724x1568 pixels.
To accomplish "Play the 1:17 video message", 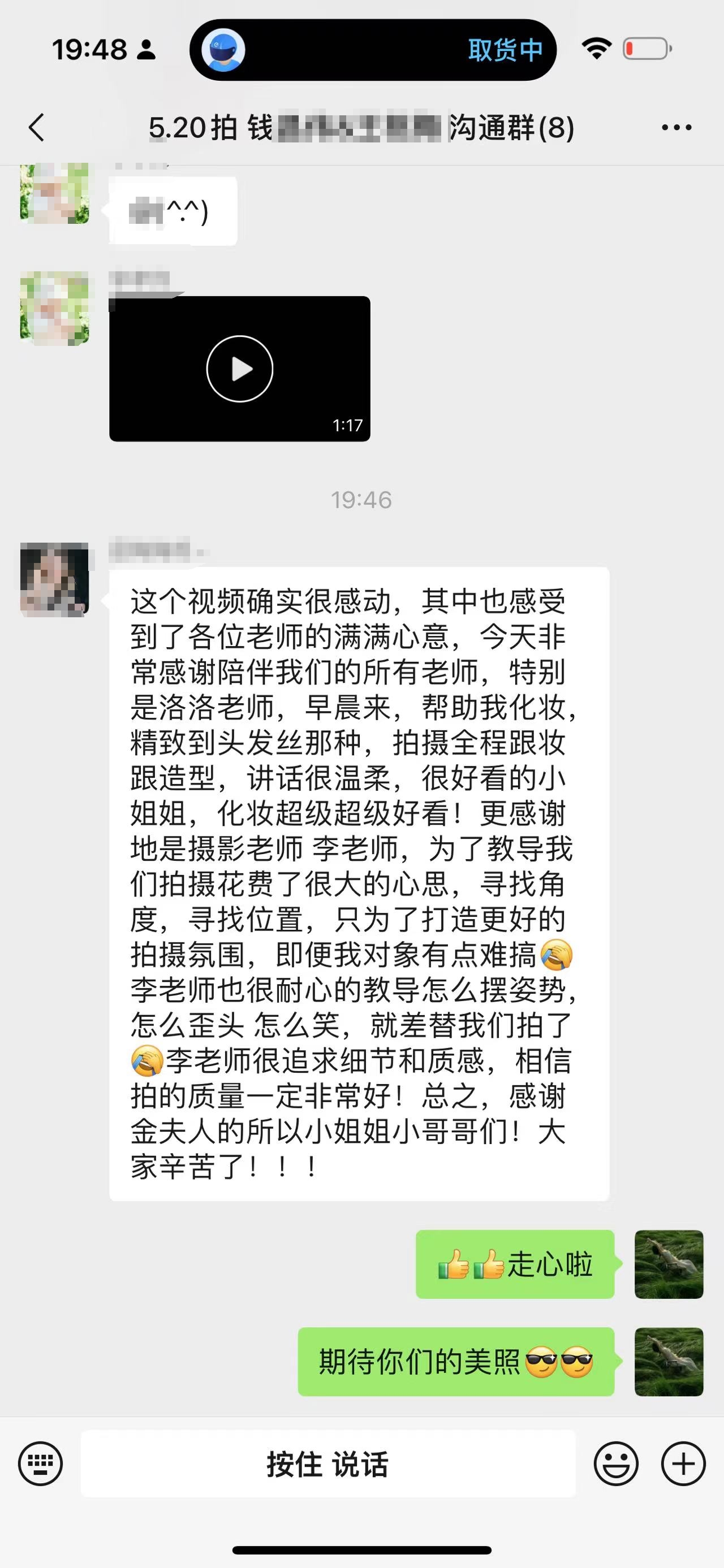I will point(239,369).
